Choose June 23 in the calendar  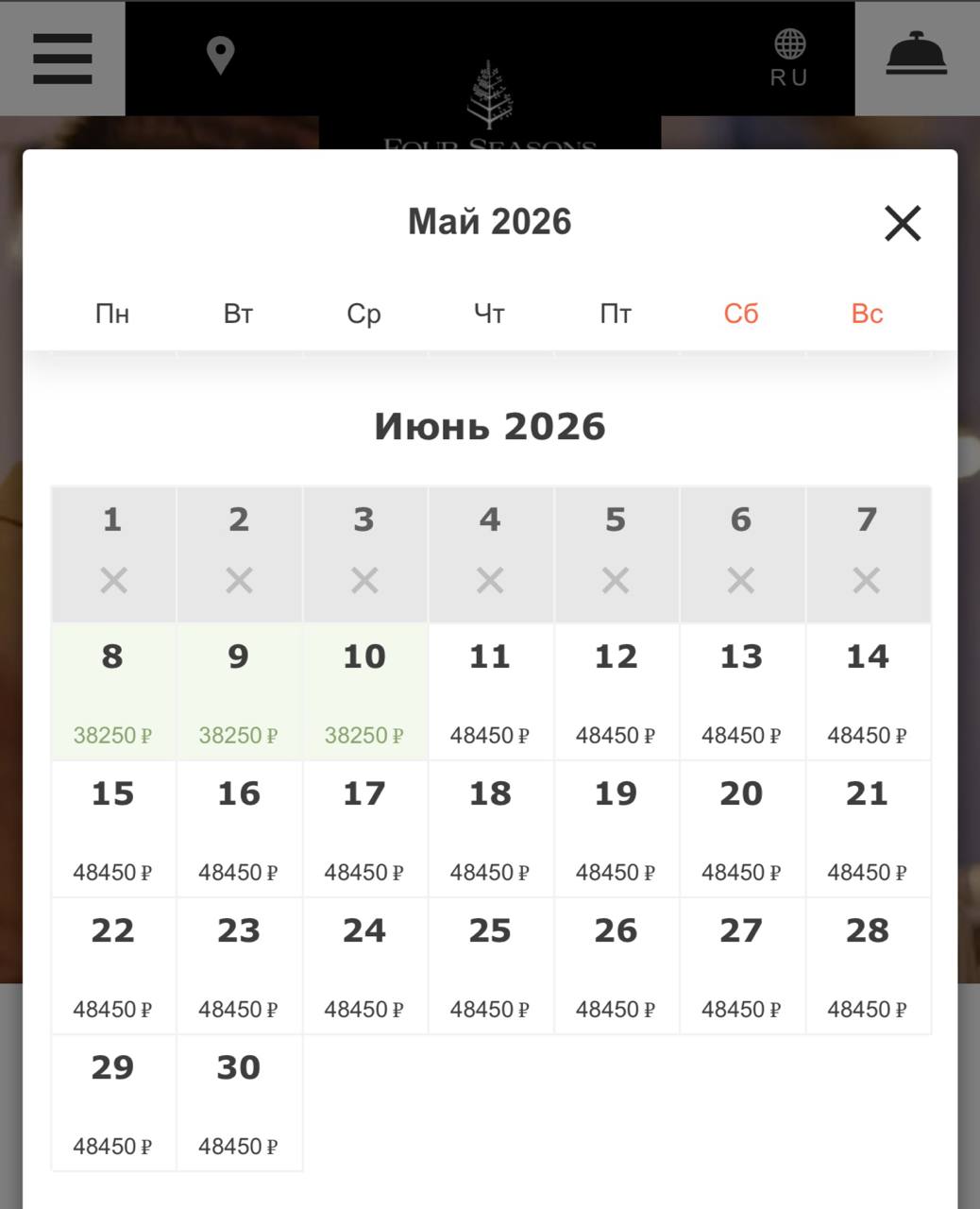click(239, 965)
